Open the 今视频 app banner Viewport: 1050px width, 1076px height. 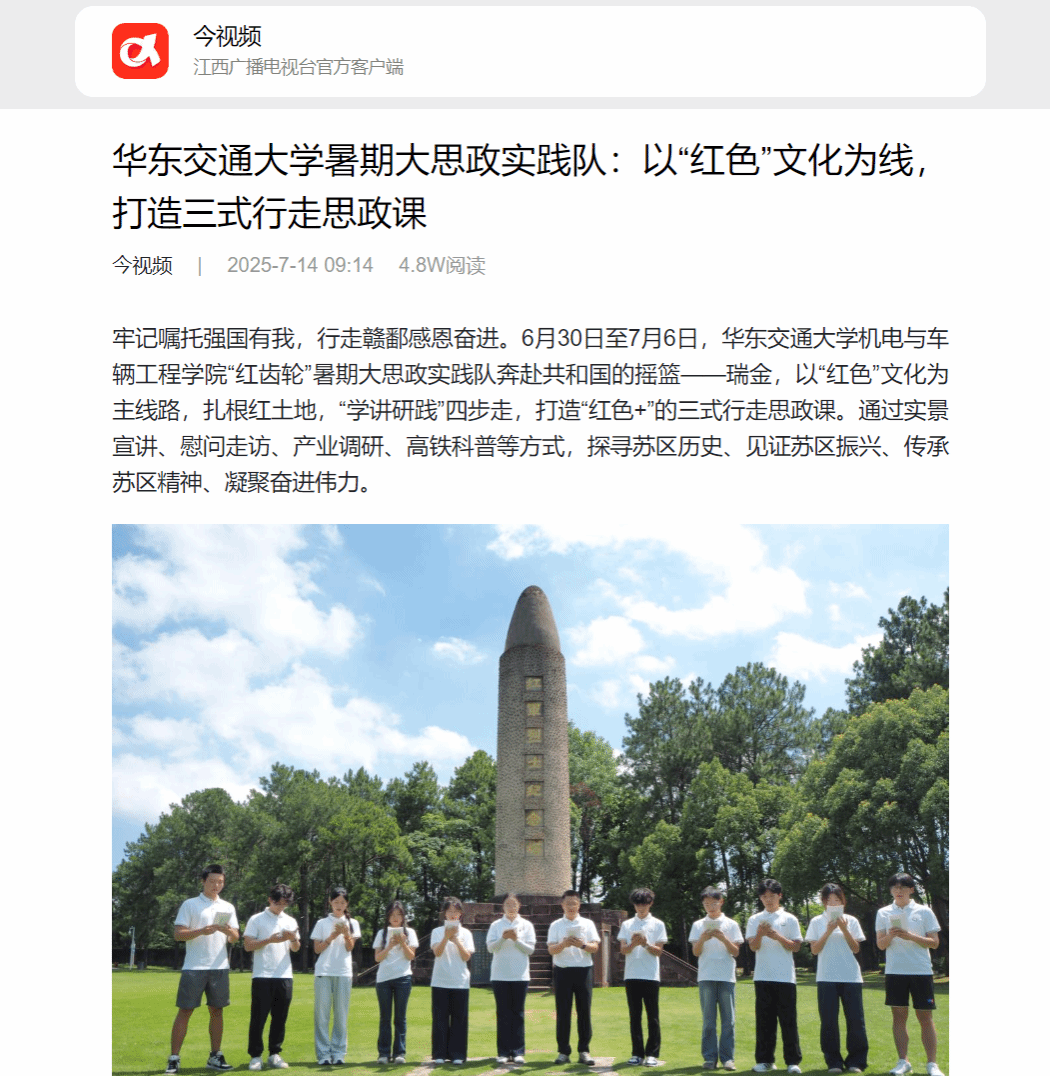pyautogui.click(x=530, y=51)
